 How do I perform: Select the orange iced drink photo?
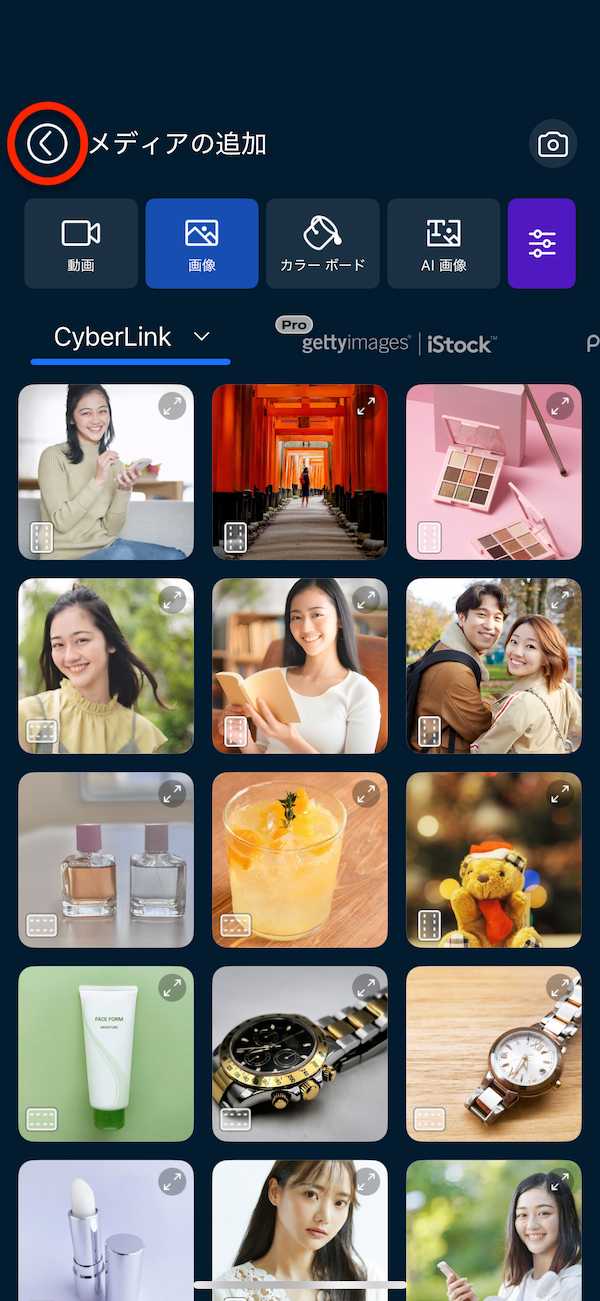[x=299, y=860]
